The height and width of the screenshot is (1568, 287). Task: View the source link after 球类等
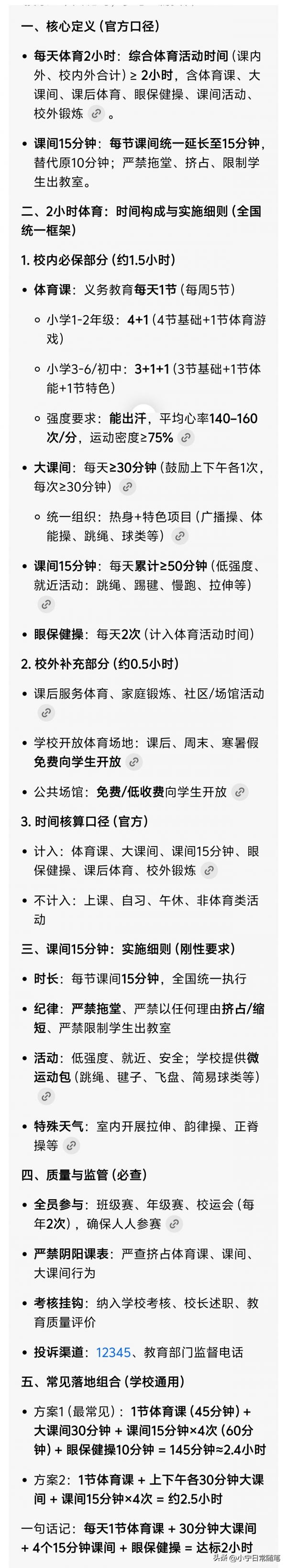179,536
